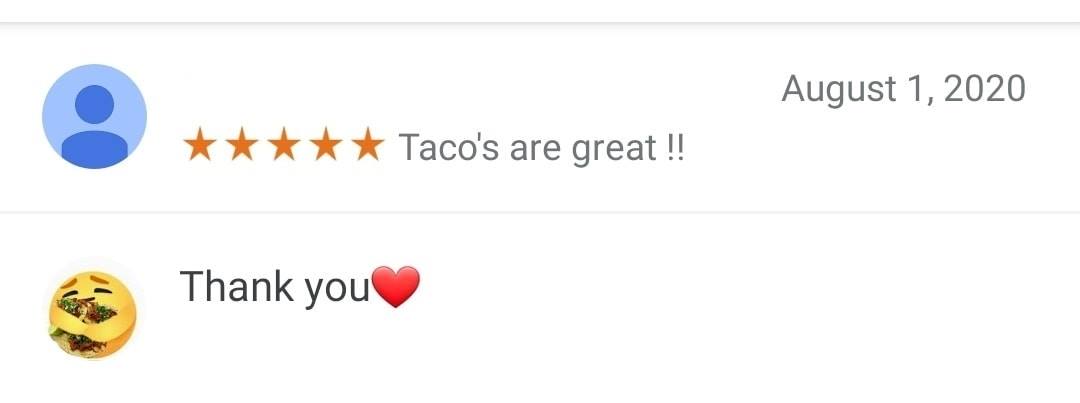Open the reviewer's profile avatar
1080x403 pixels.
(94, 117)
